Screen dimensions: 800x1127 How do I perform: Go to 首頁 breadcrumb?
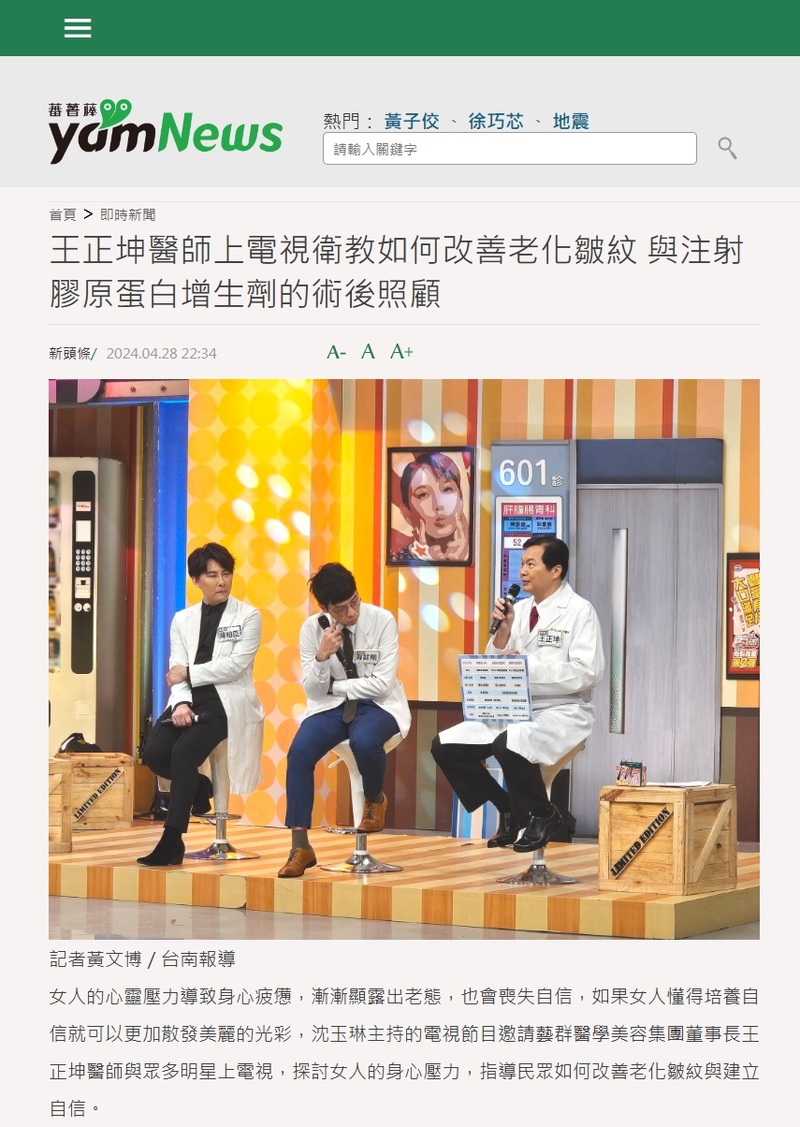pos(62,214)
